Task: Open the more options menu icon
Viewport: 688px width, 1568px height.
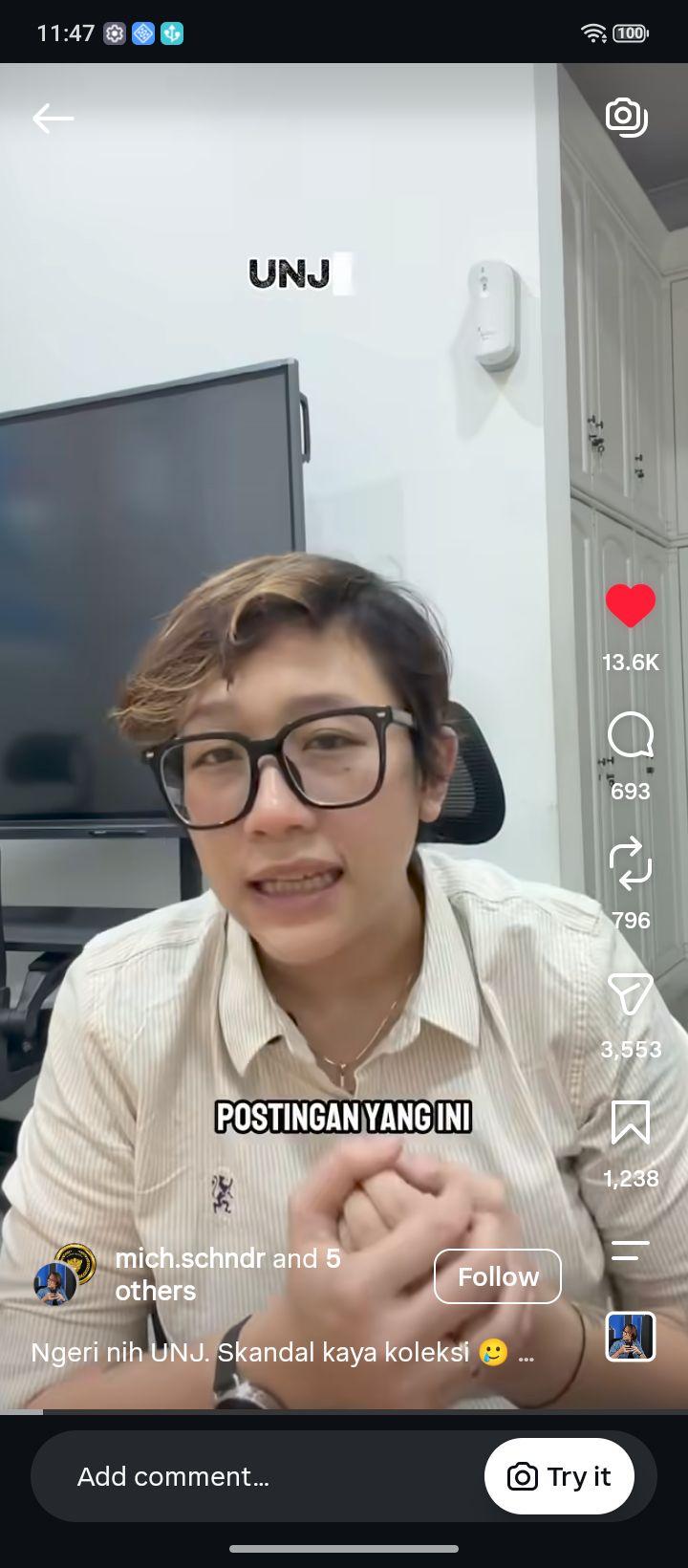Action: point(631,1250)
